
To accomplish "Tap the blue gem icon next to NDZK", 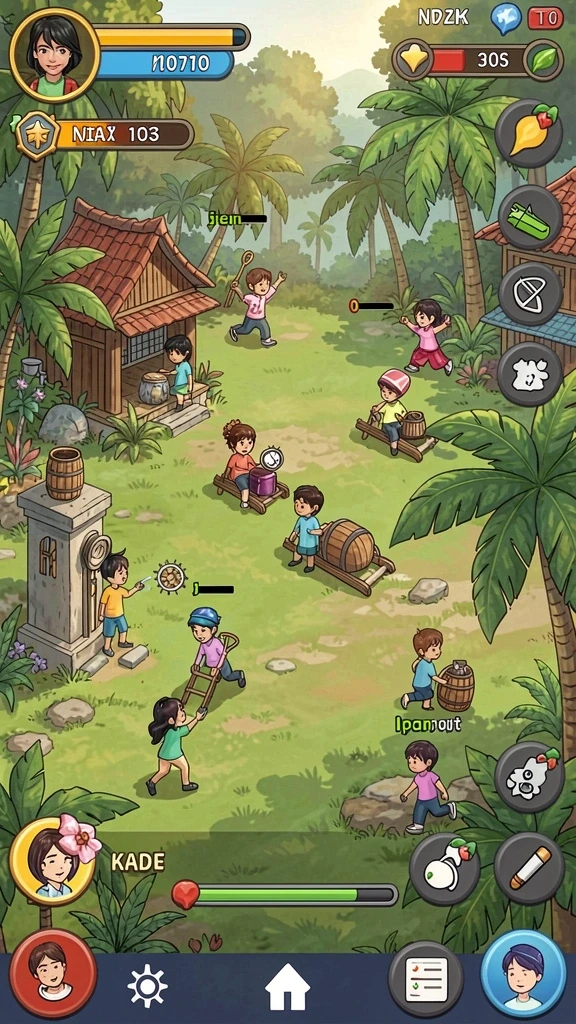I will tap(506, 18).
